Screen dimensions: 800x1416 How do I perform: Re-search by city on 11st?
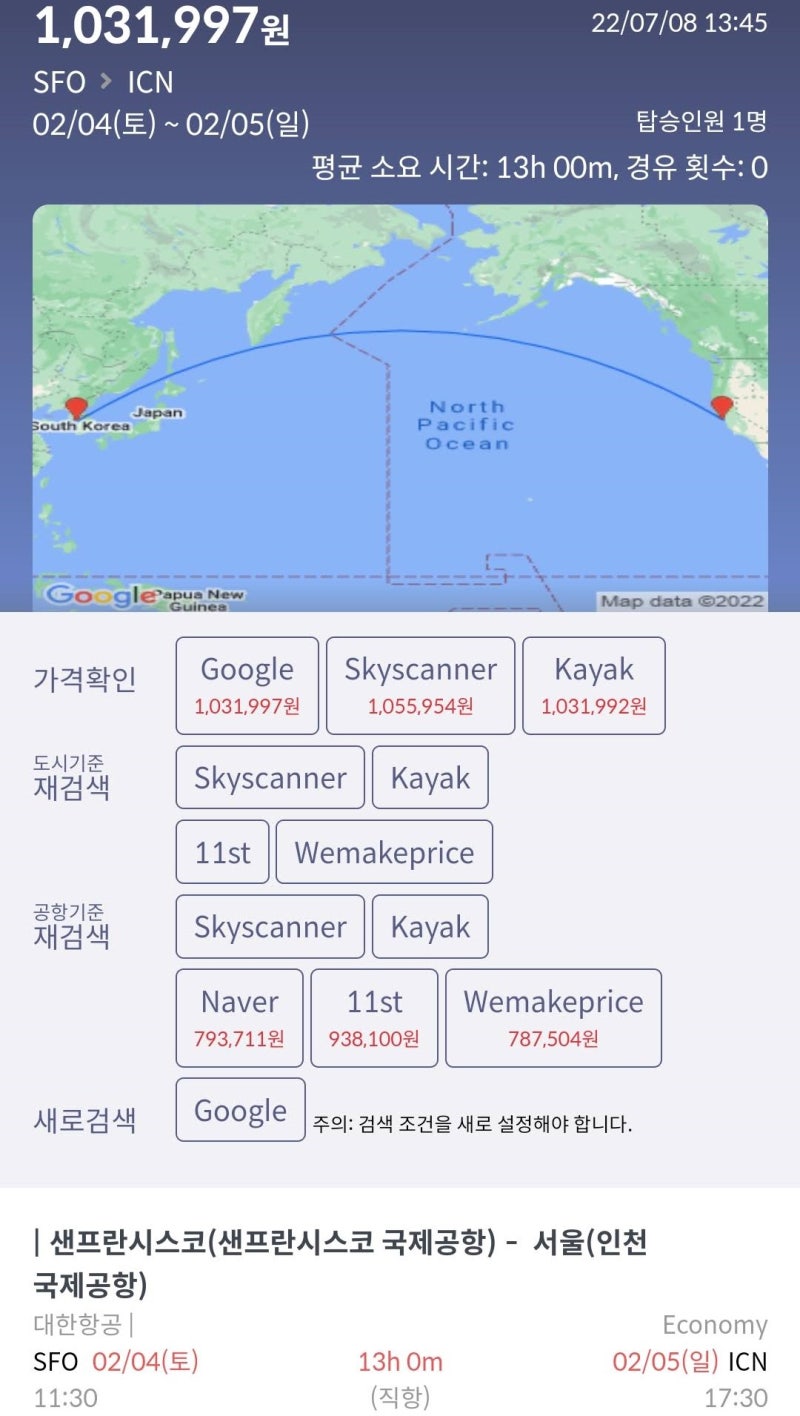point(222,852)
